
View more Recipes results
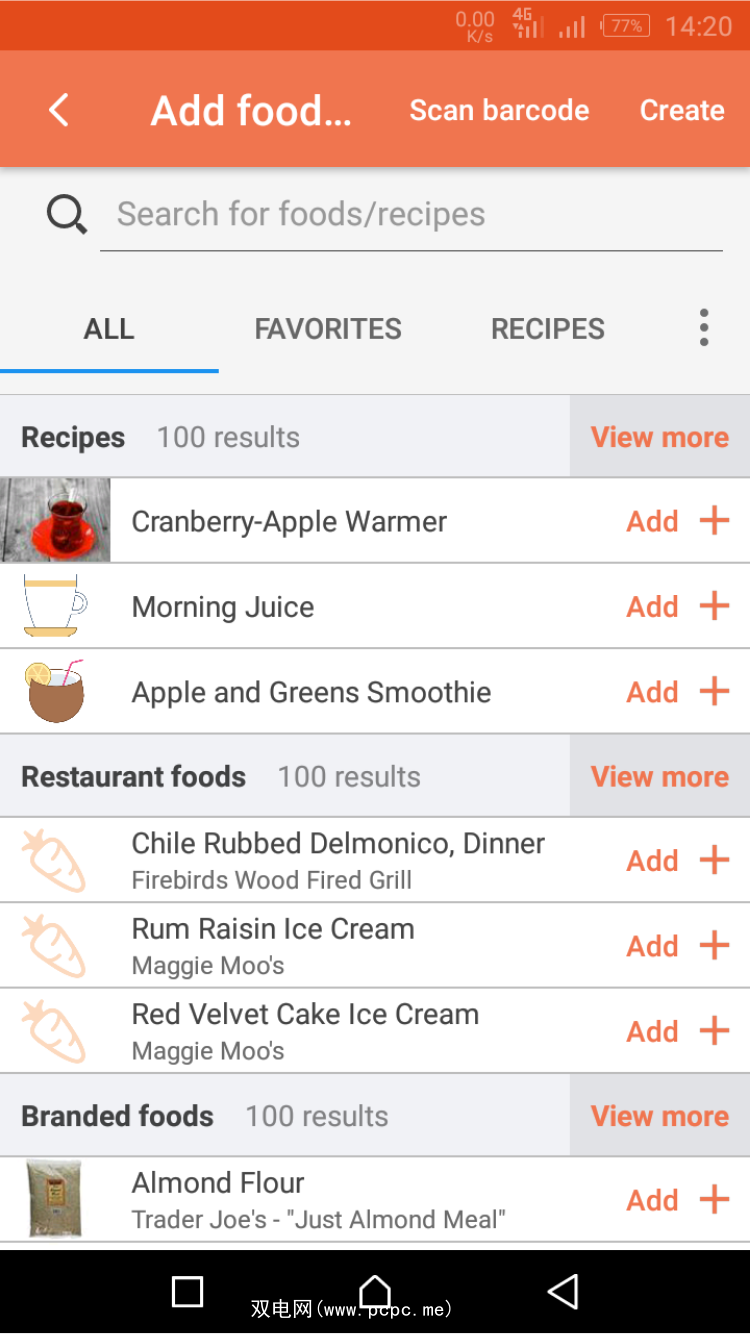click(x=659, y=437)
